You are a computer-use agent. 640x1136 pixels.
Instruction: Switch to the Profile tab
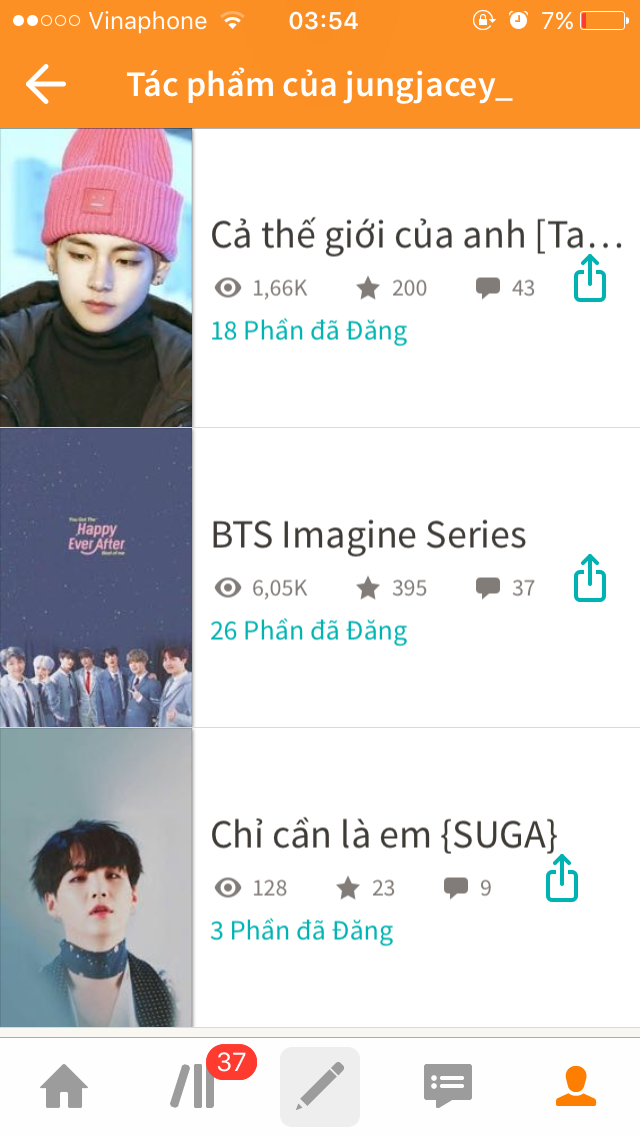575,1086
